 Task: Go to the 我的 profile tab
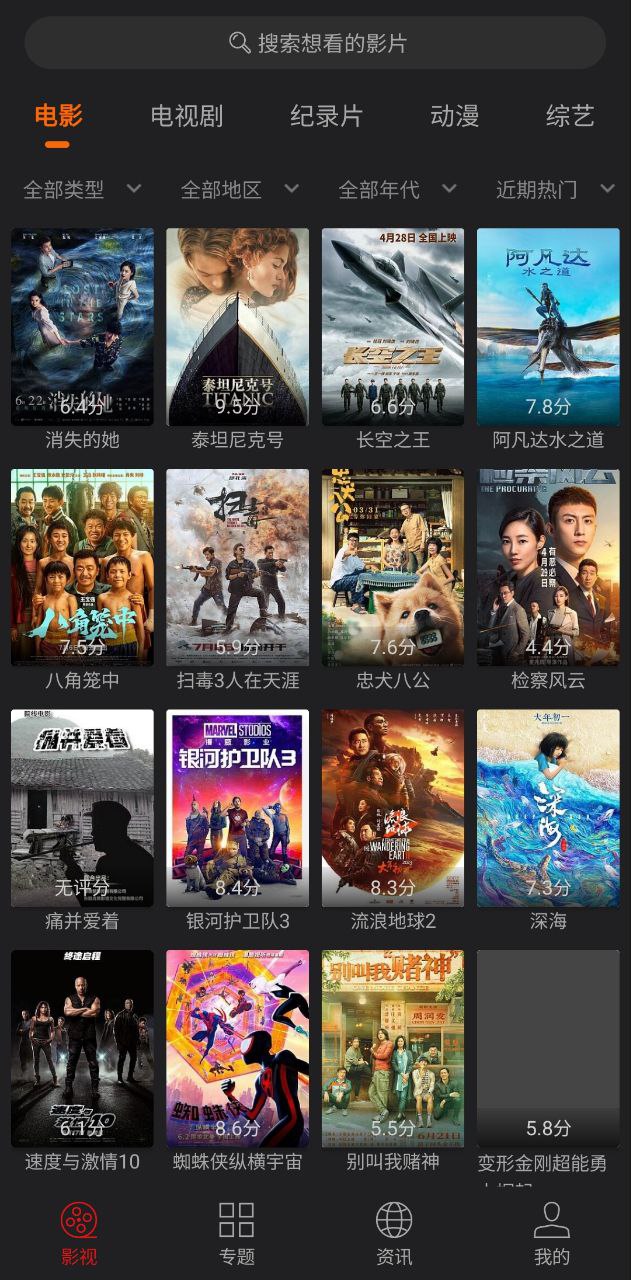(x=551, y=1233)
